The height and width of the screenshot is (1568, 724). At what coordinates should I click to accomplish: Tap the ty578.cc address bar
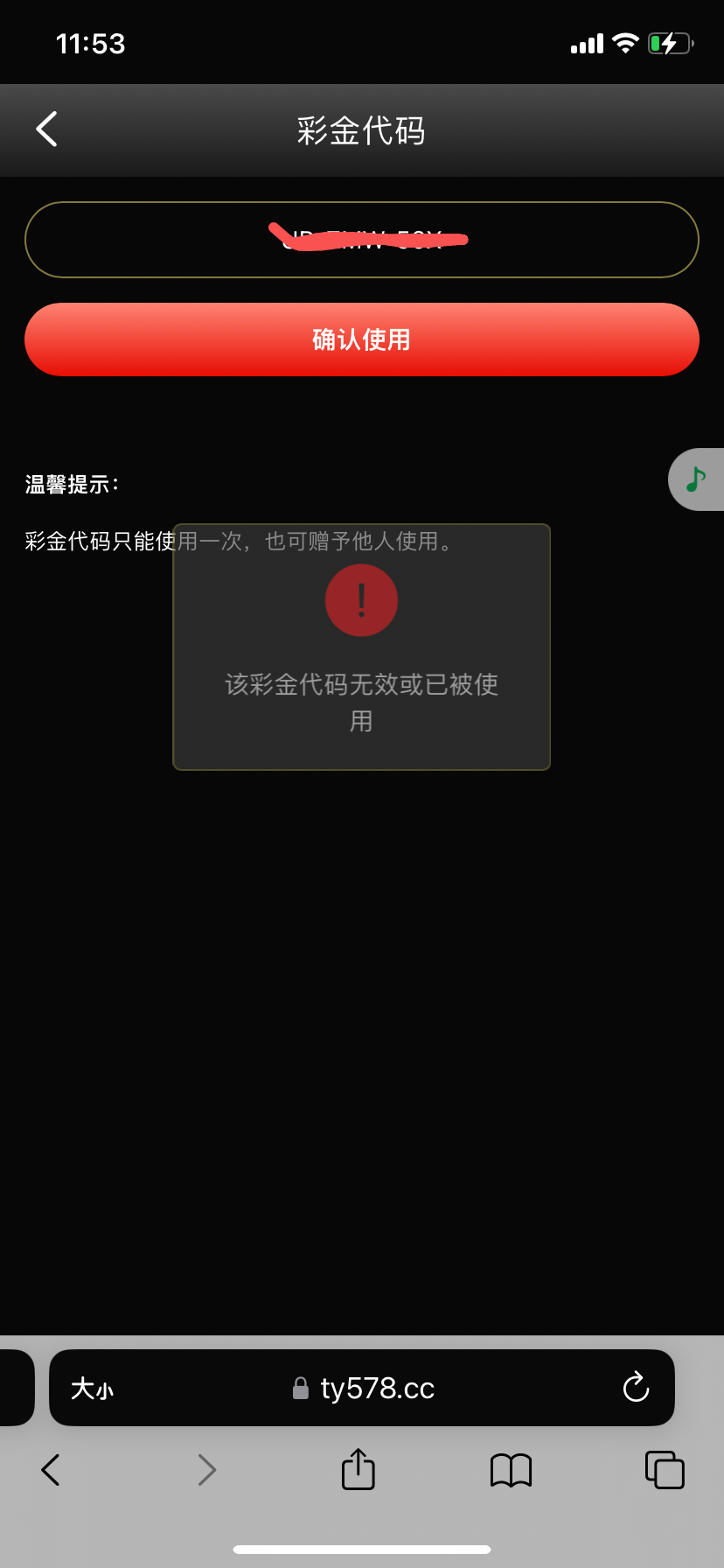coord(364,1388)
